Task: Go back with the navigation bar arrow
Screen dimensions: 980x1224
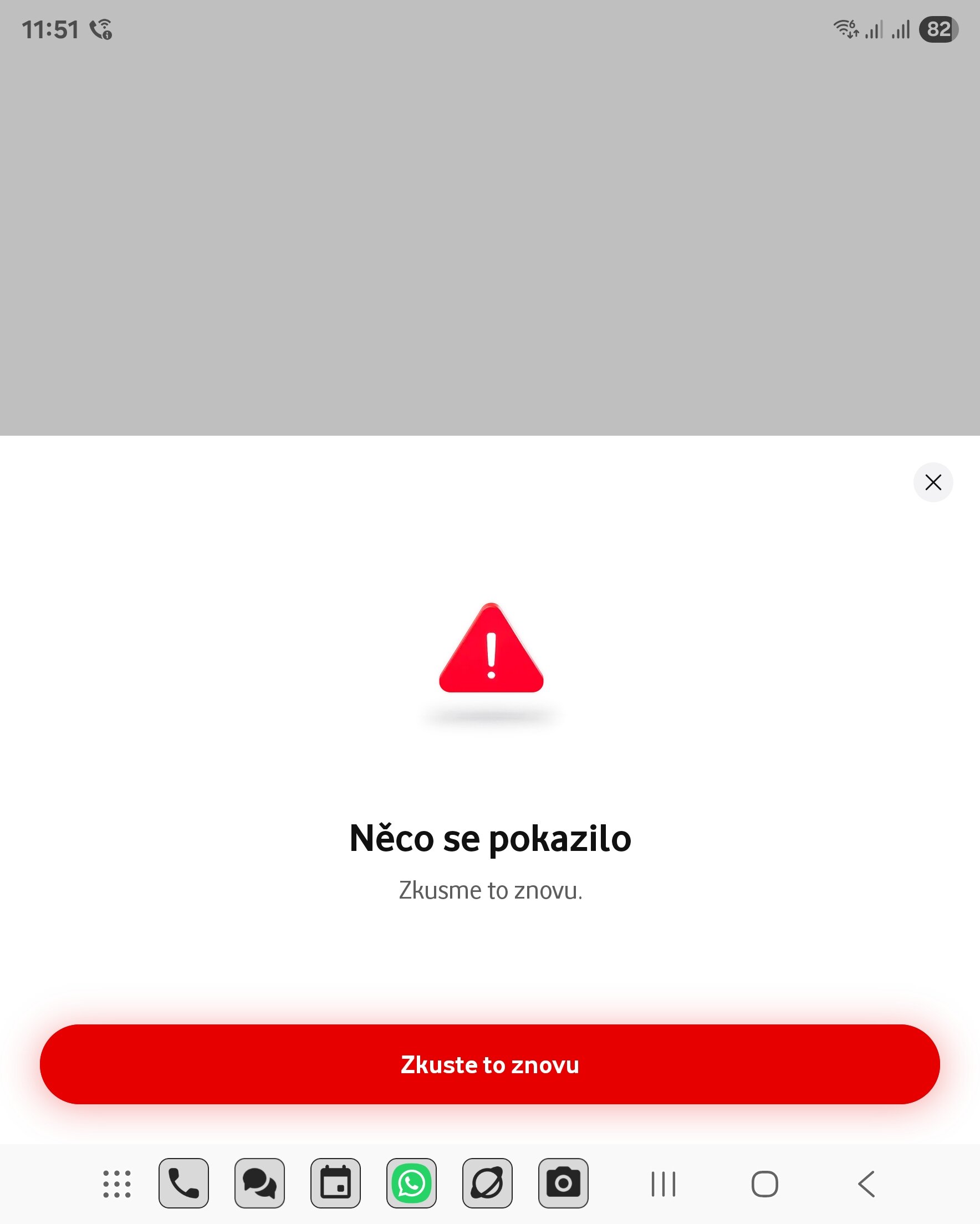Action: tap(866, 1184)
